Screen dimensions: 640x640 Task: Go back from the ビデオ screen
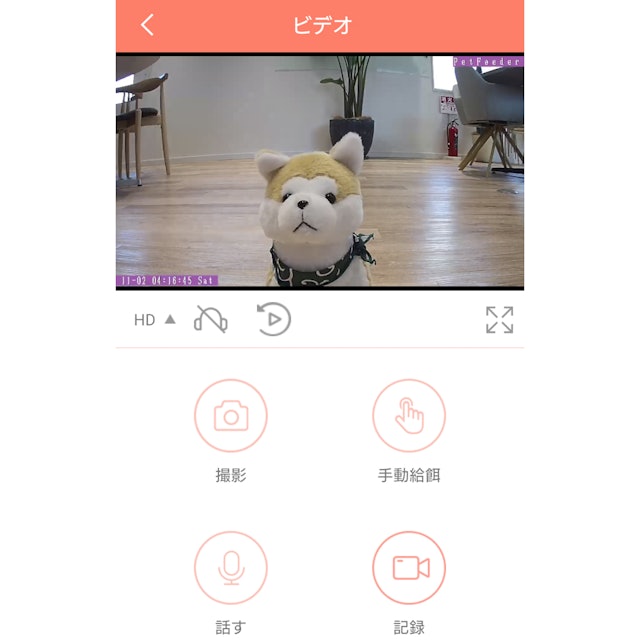click(148, 25)
